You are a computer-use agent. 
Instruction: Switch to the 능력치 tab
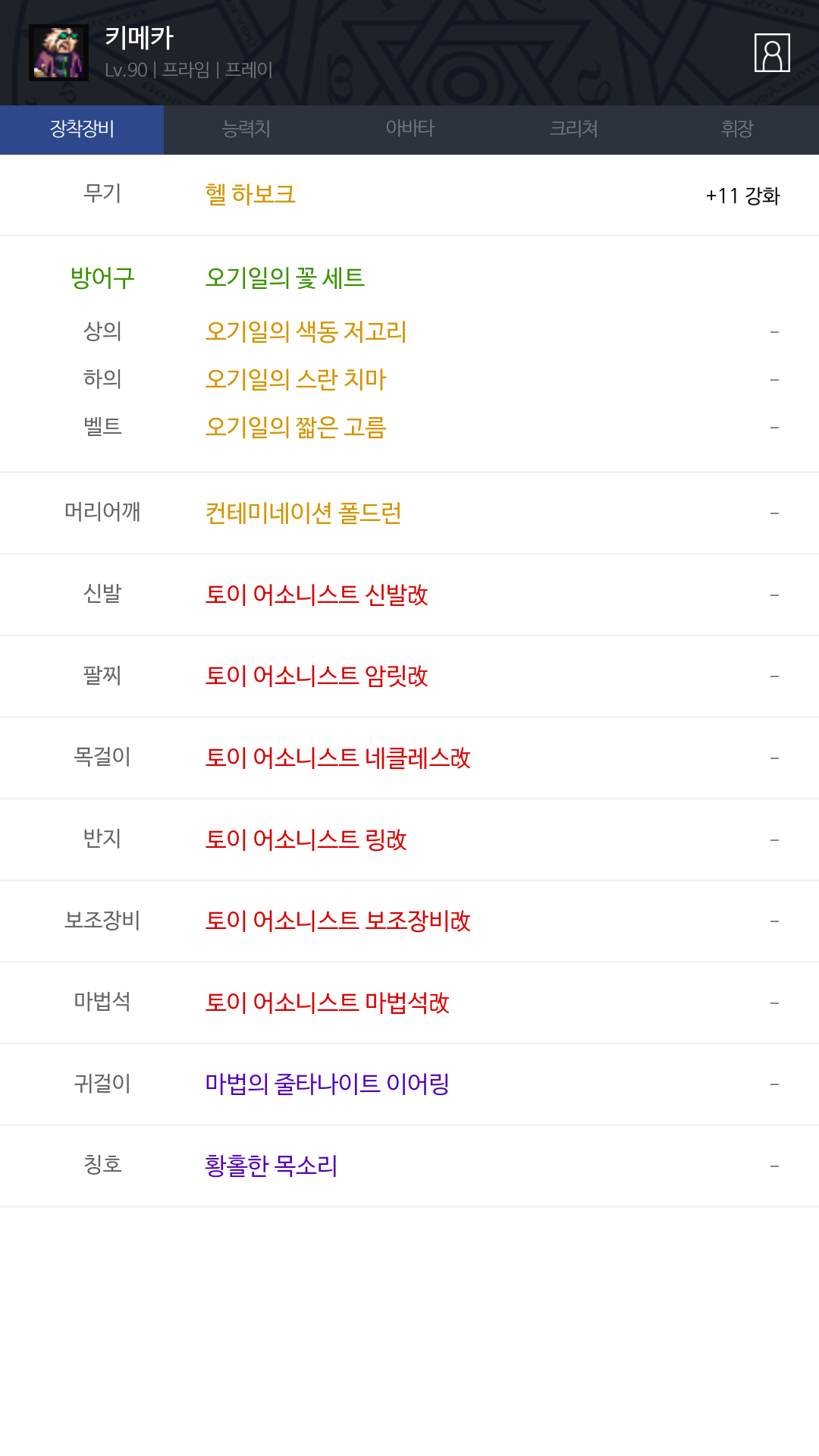(x=246, y=130)
